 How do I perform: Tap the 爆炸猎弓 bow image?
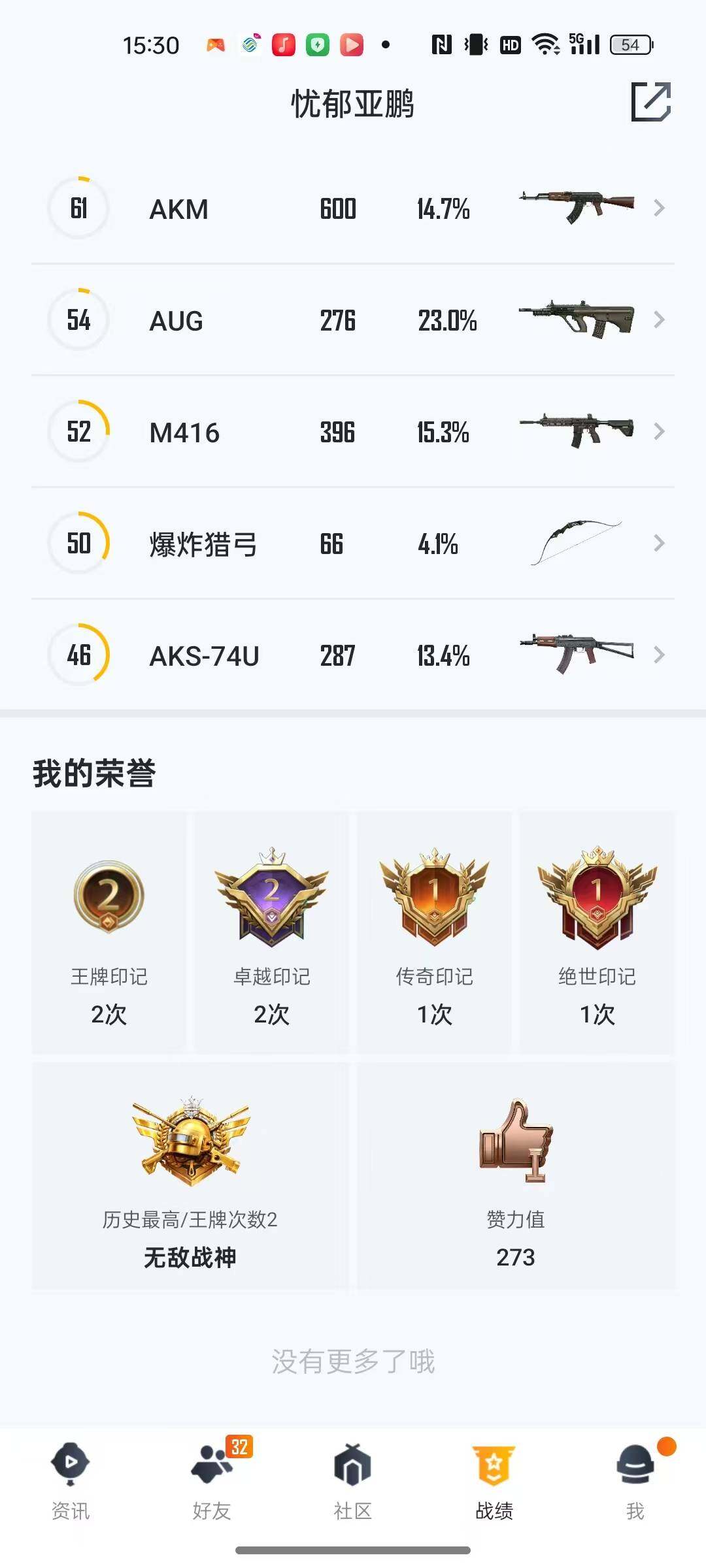[x=574, y=543]
